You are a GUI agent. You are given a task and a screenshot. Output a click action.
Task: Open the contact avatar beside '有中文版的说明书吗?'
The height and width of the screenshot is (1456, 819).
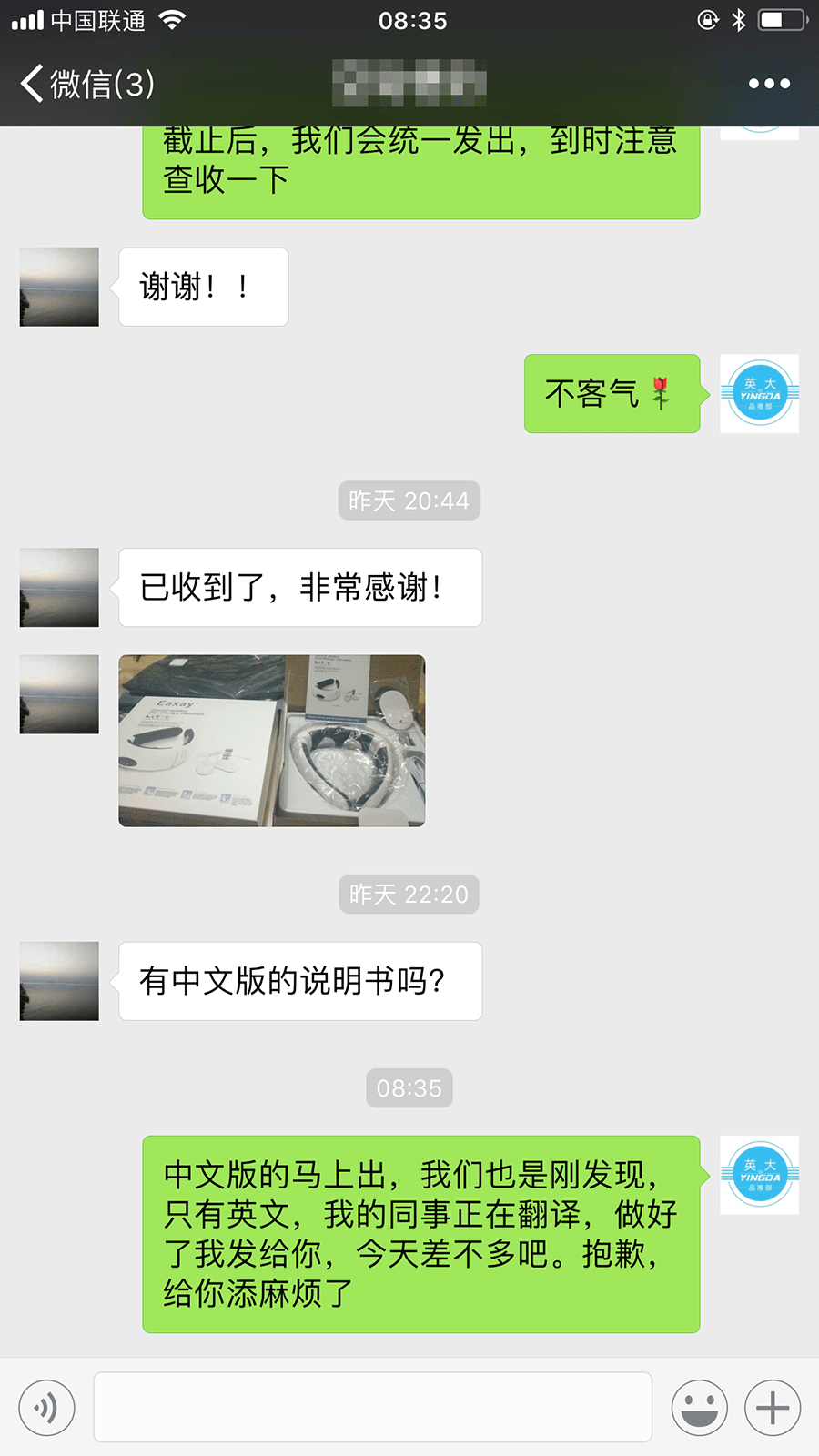click(59, 981)
